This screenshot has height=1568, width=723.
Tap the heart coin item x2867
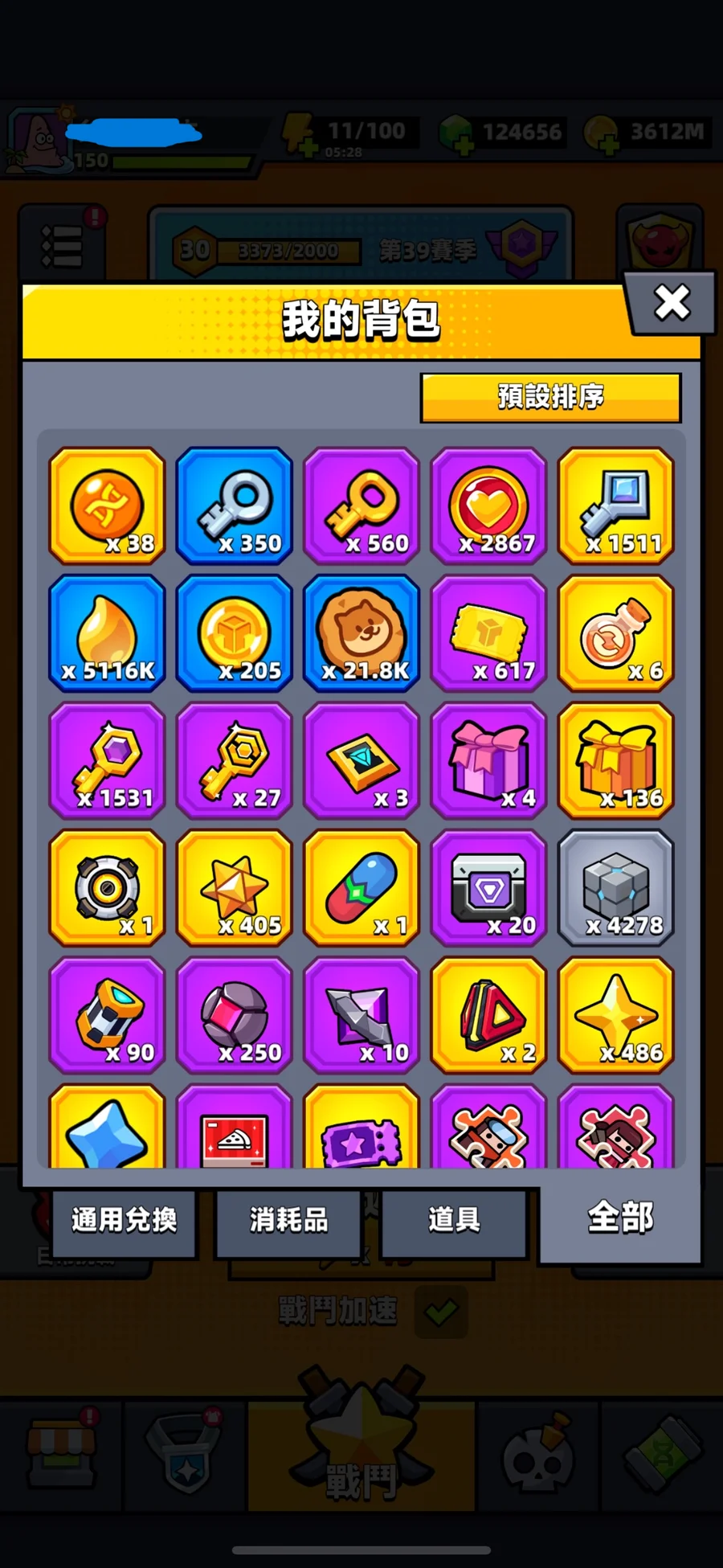point(488,506)
